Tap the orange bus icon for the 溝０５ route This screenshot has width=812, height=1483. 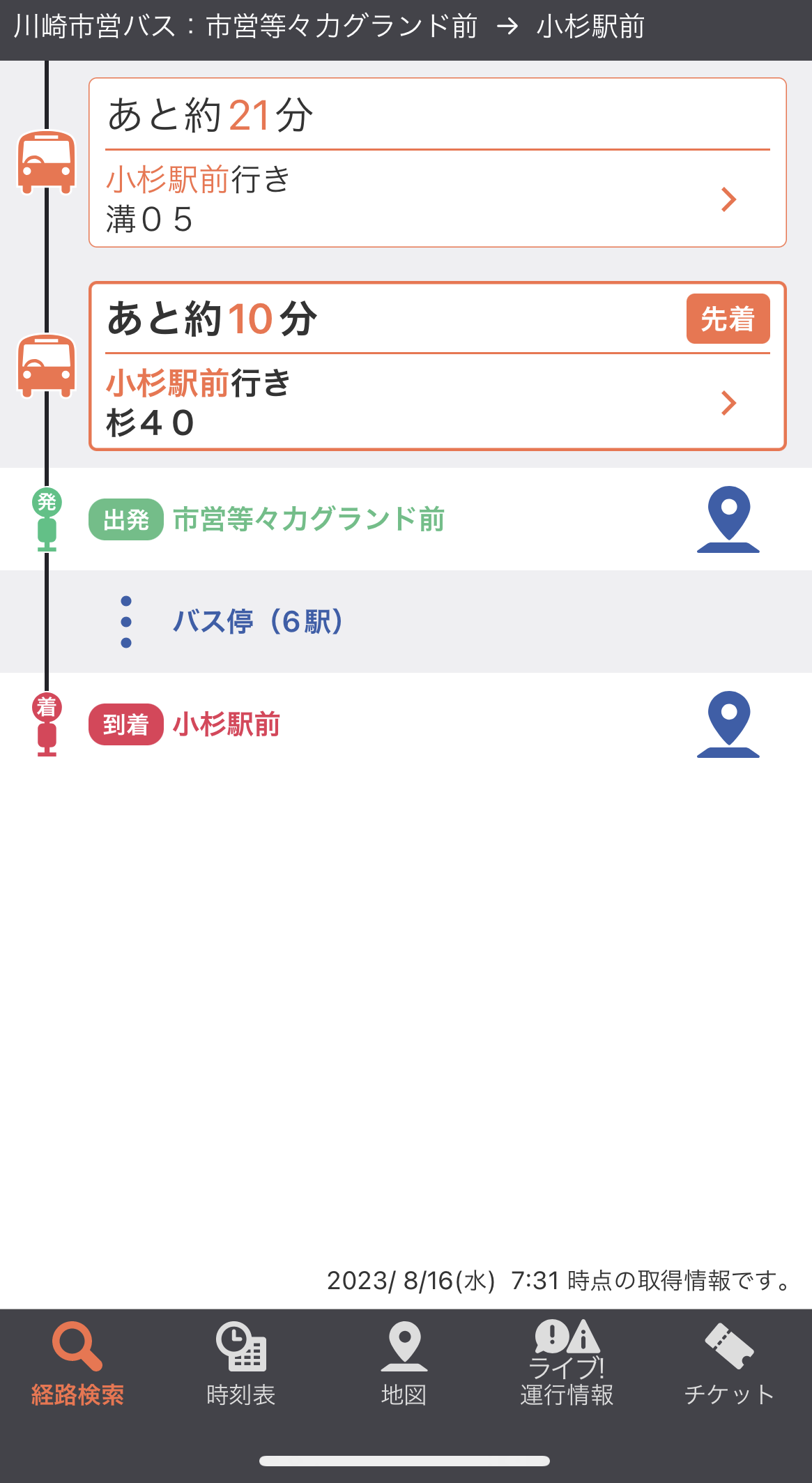pos(46,162)
